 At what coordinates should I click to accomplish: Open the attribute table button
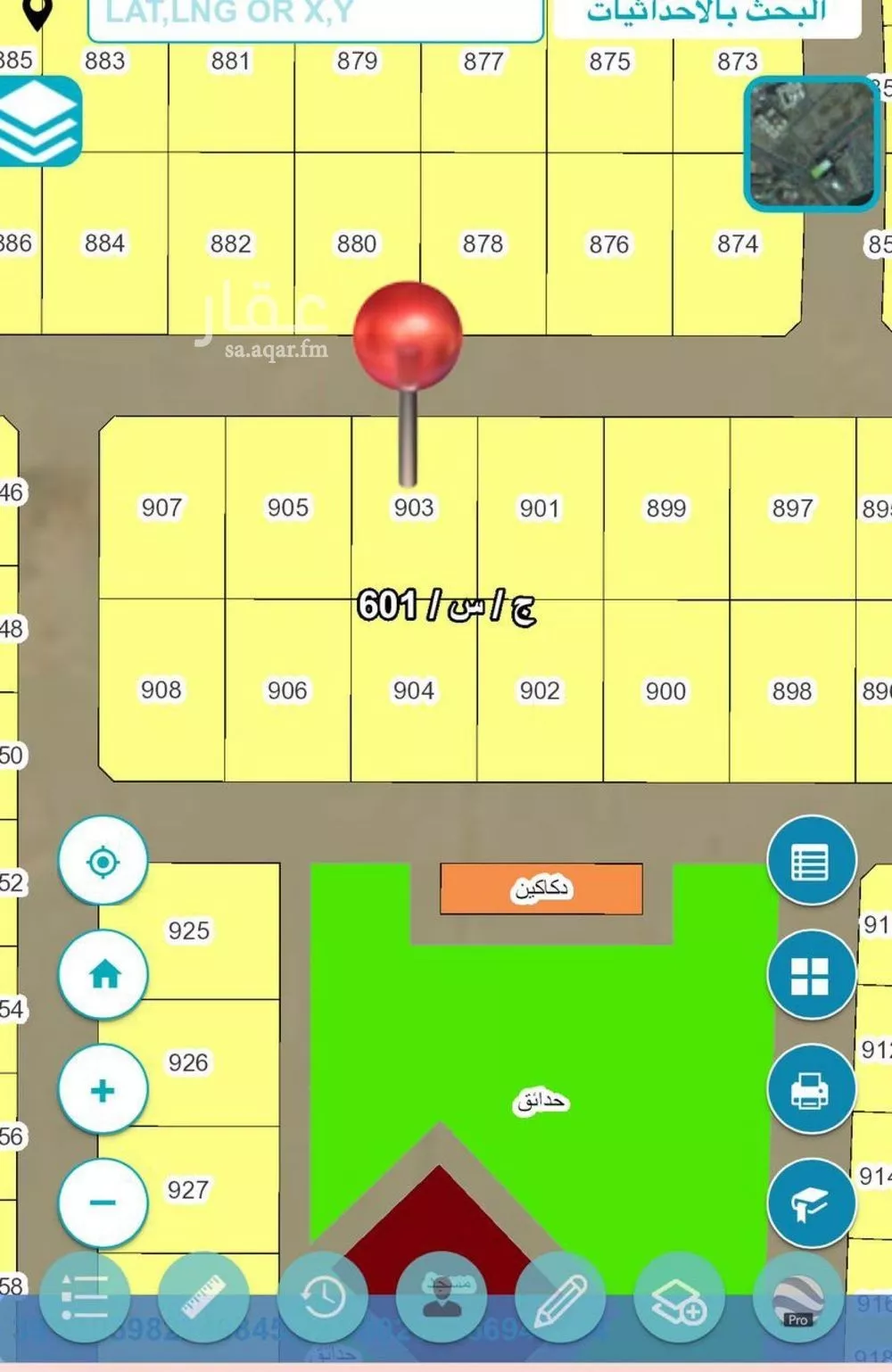(811, 862)
